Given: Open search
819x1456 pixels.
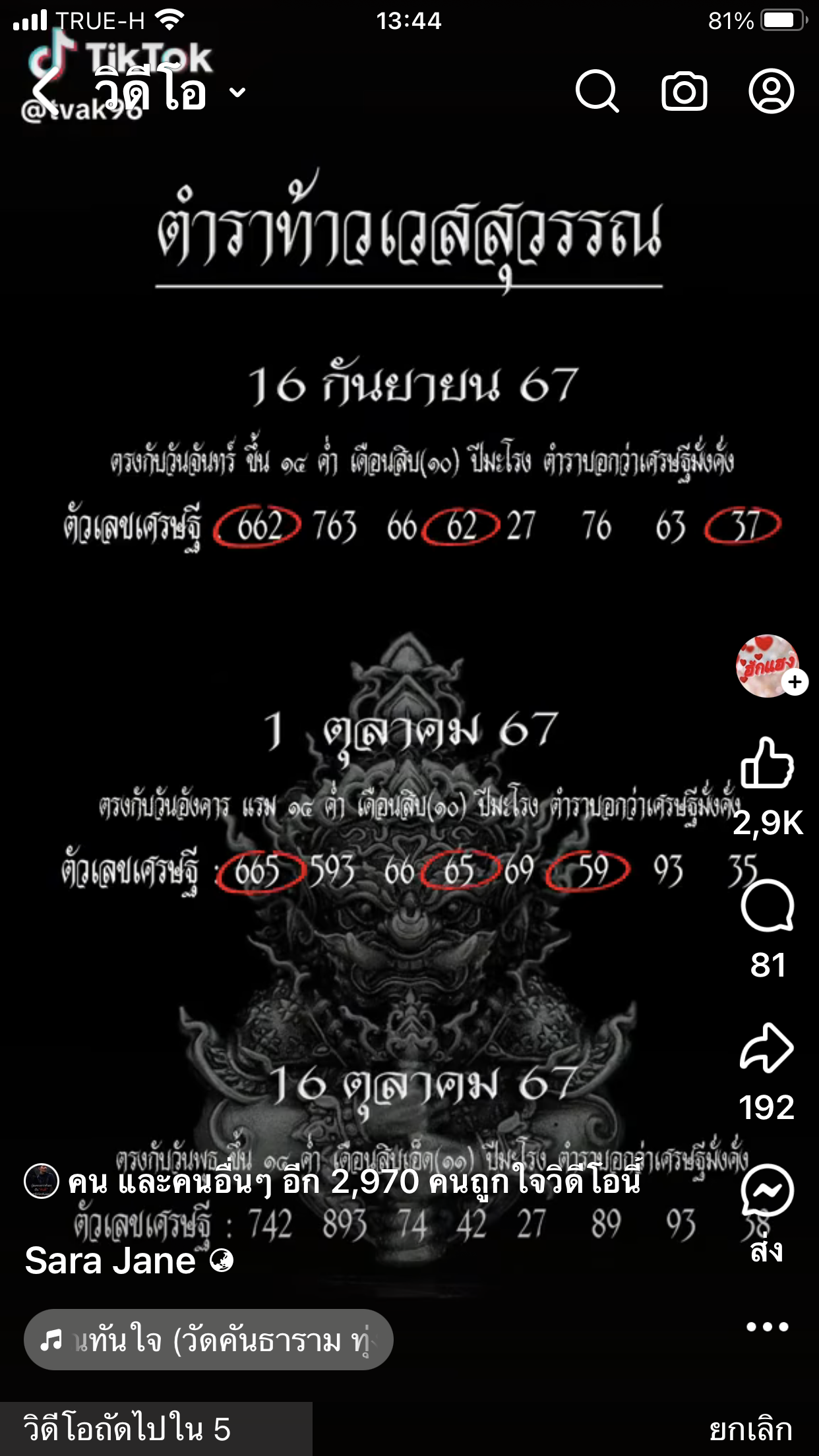Looking at the screenshot, I should [x=597, y=91].
